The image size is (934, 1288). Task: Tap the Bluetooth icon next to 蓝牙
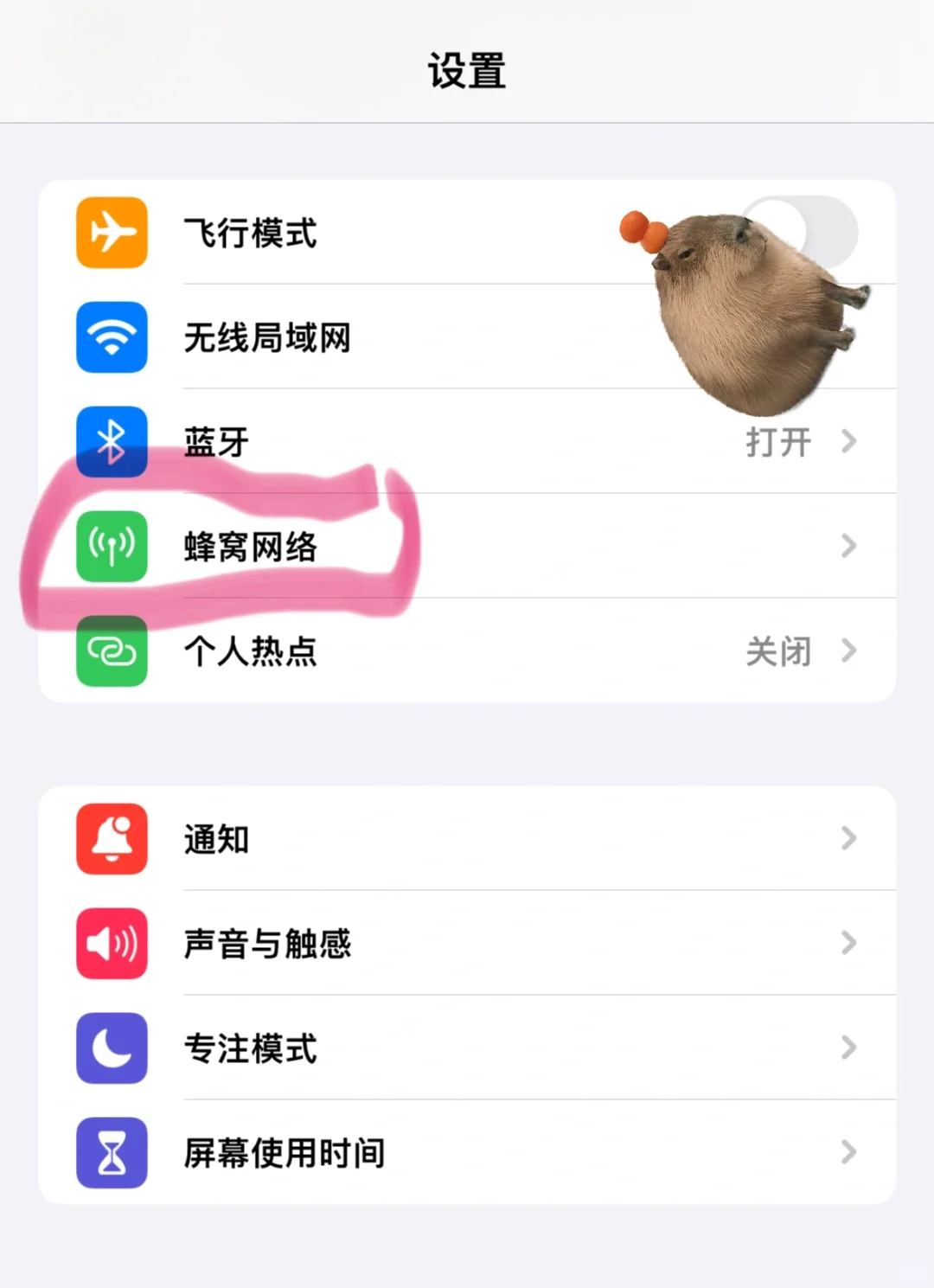[111, 442]
